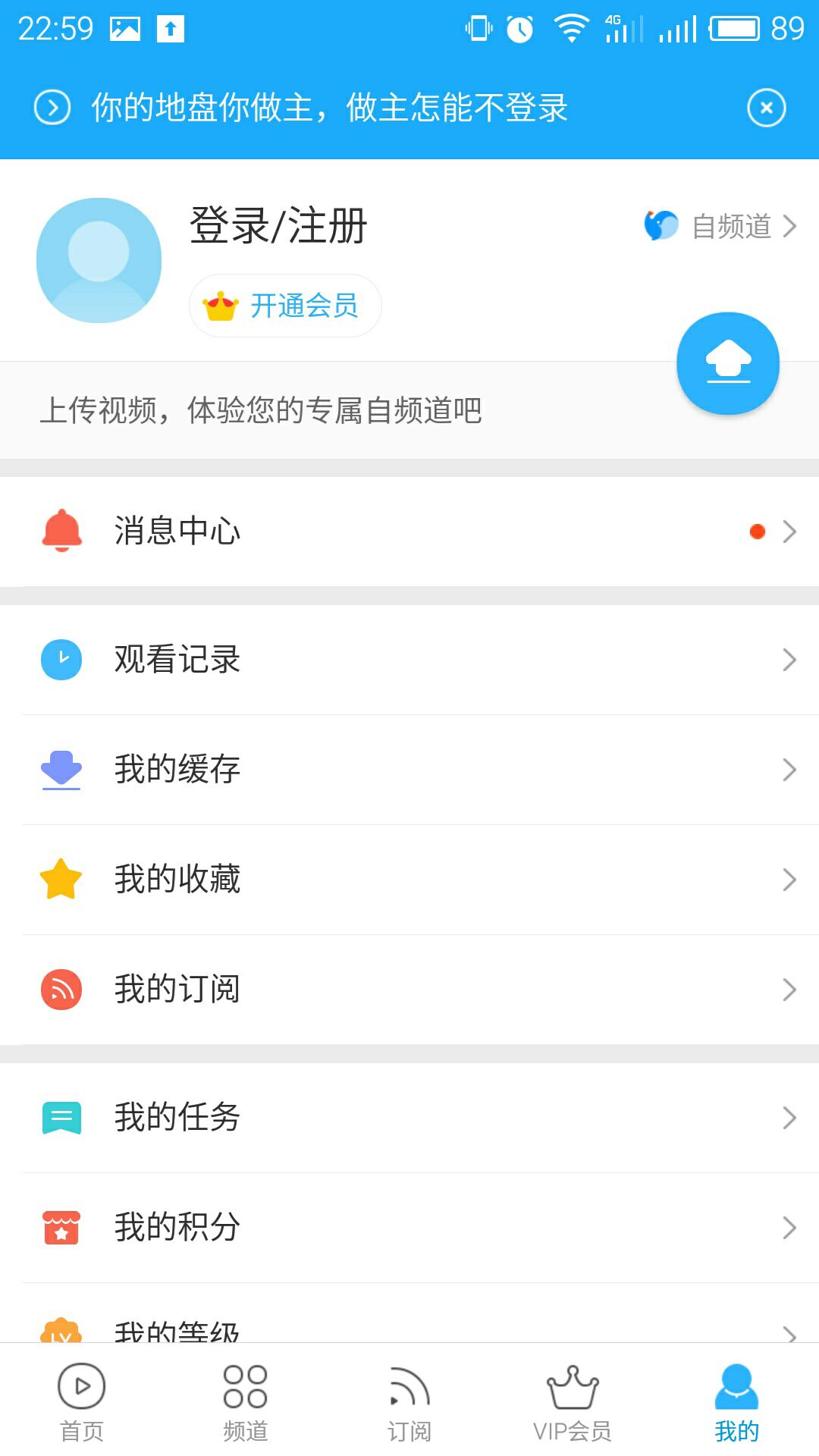Tap the floating upload video button

click(728, 363)
